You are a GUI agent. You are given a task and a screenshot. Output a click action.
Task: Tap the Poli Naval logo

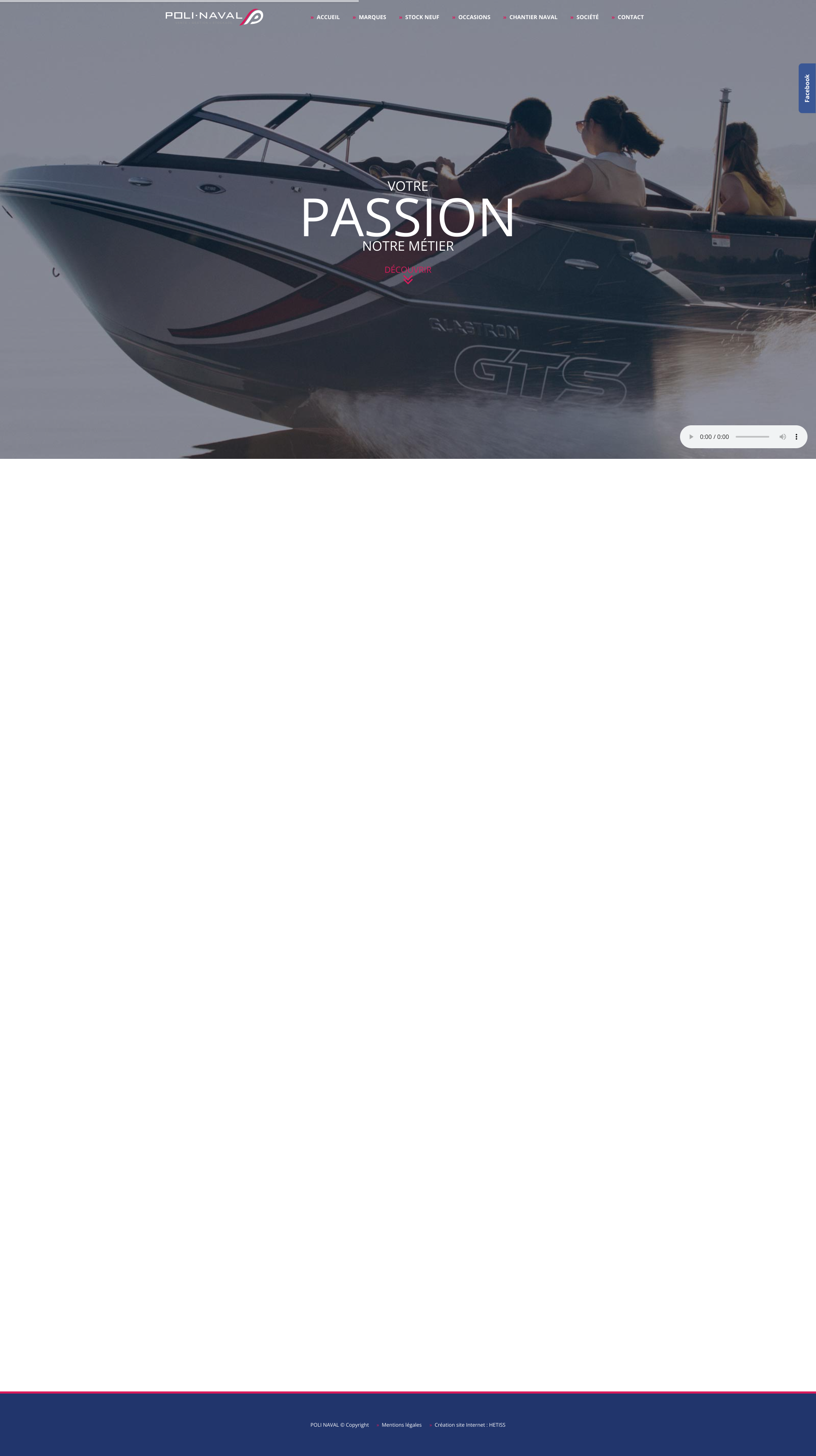pyautogui.click(x=214, y=17)
